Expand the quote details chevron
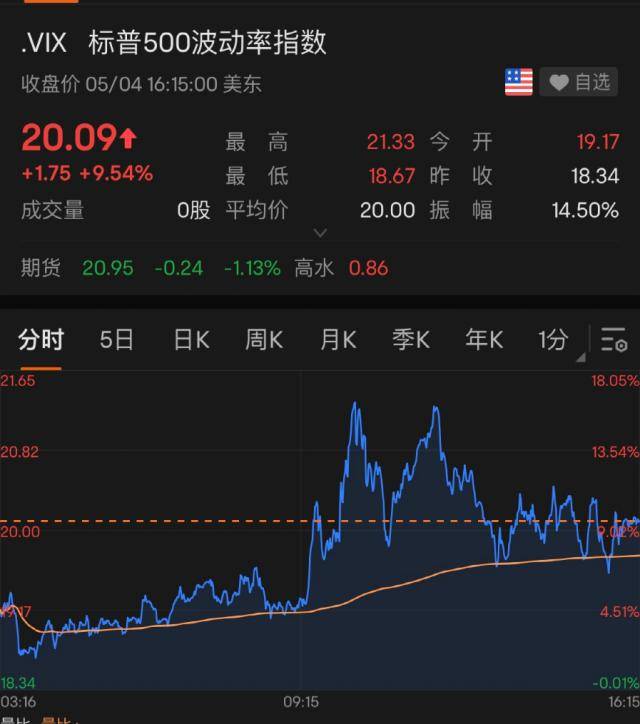640x724 pixels. [320, 233]
